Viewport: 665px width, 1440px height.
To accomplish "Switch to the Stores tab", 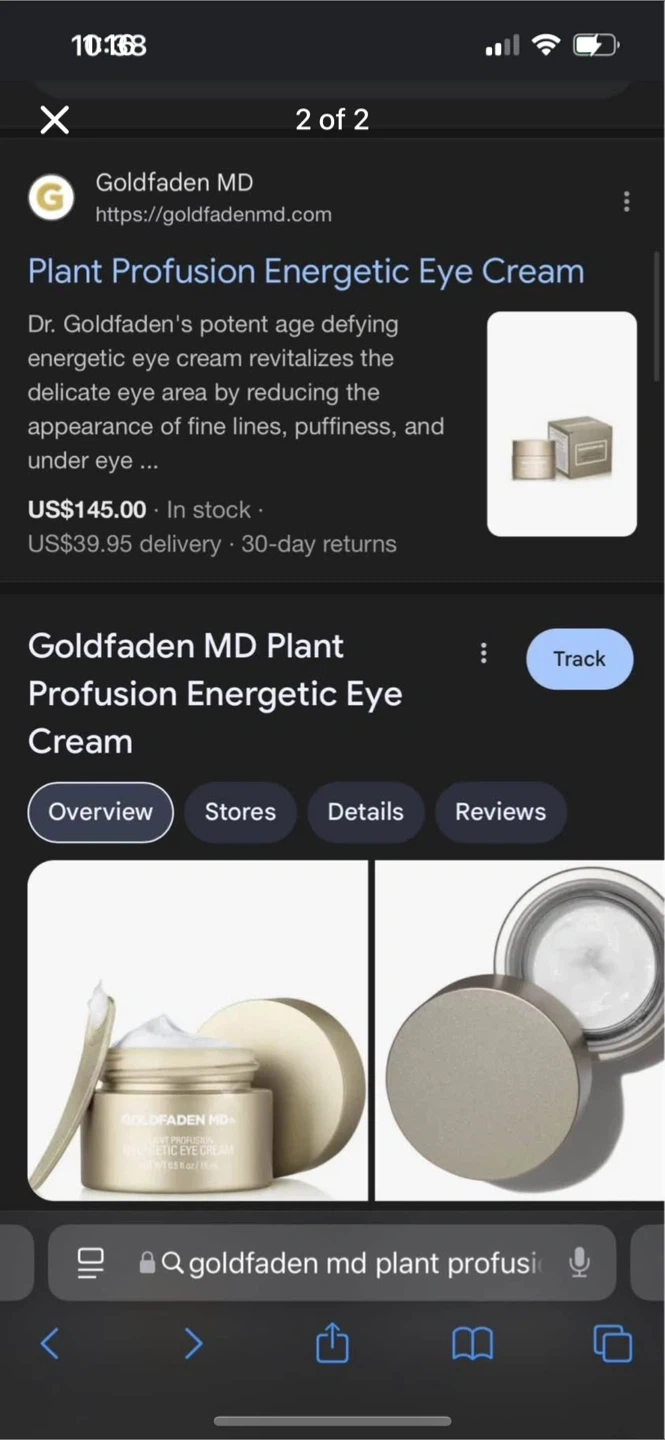I will [240, 812].
